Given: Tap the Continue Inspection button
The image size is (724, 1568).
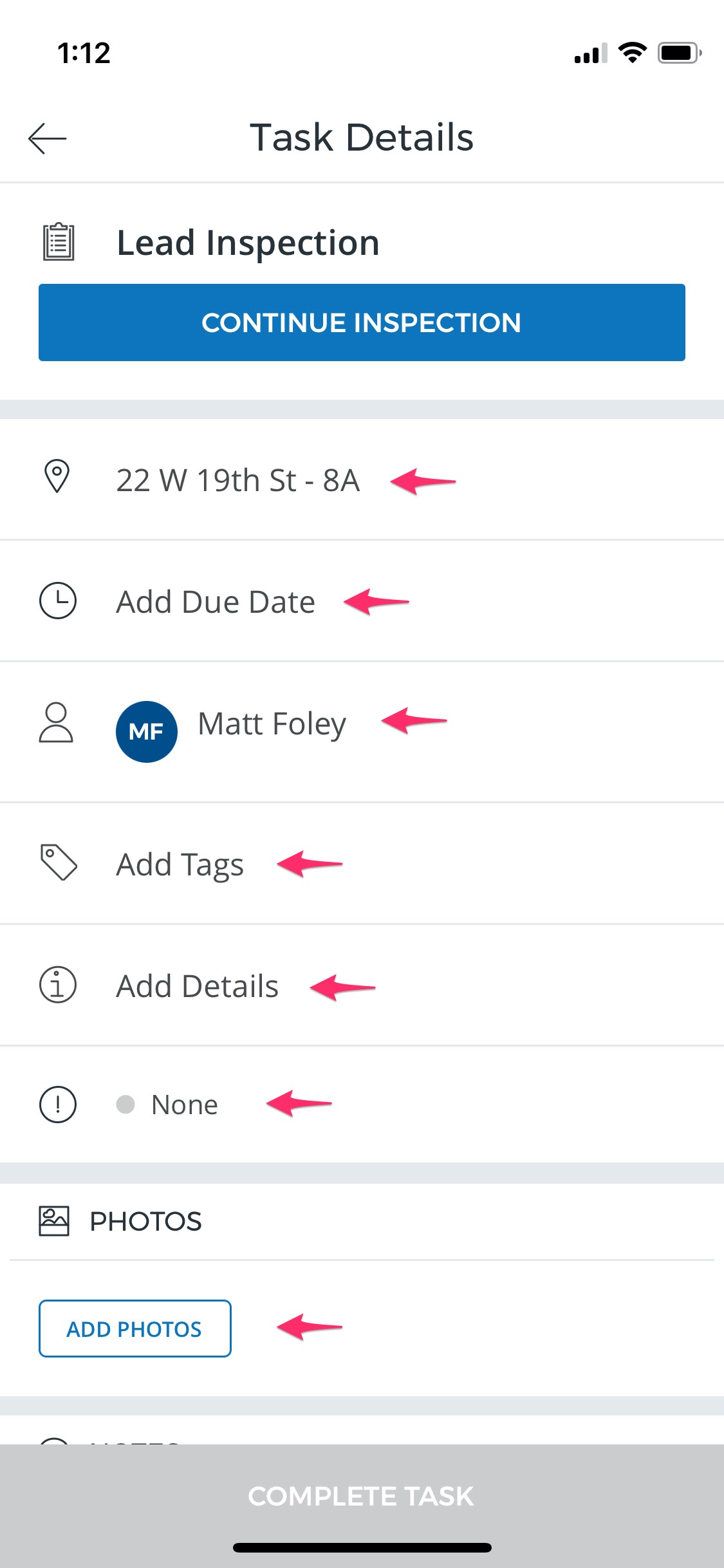Looking at the screenshot, I should point(362,322).
